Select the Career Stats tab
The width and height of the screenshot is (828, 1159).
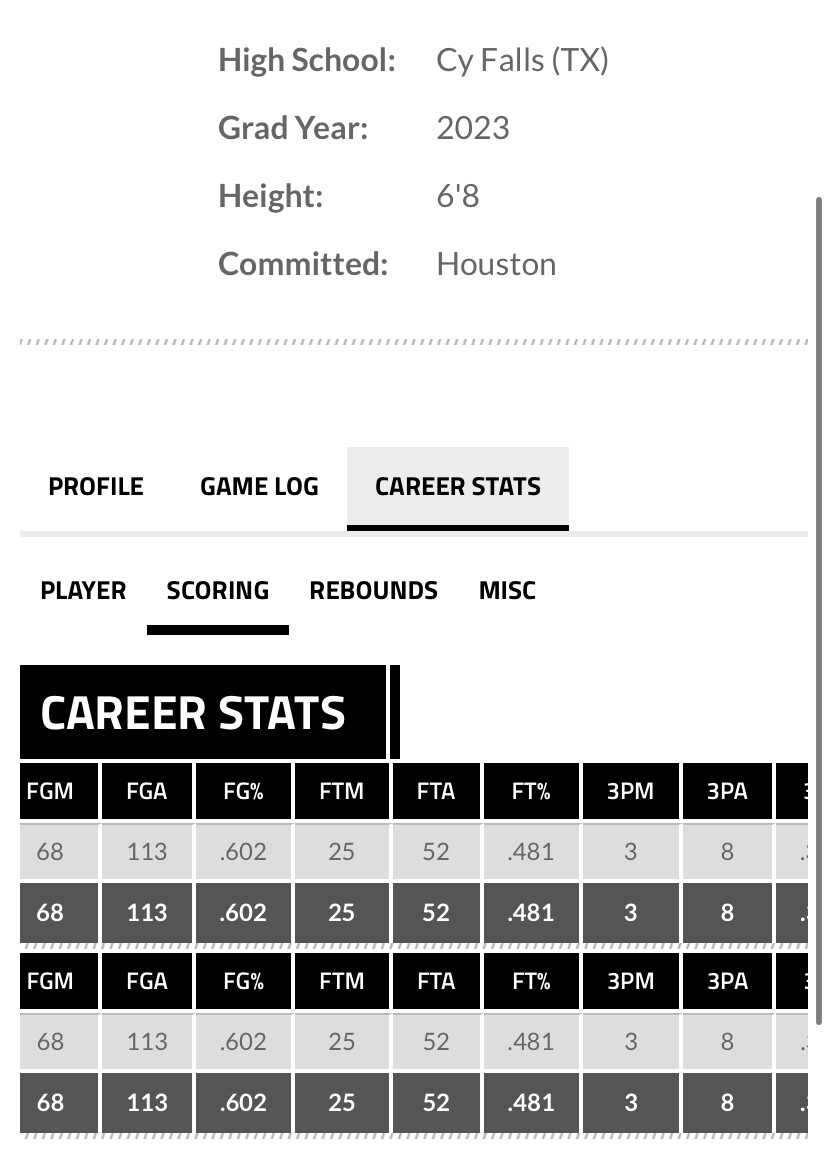tap(457, 487)
